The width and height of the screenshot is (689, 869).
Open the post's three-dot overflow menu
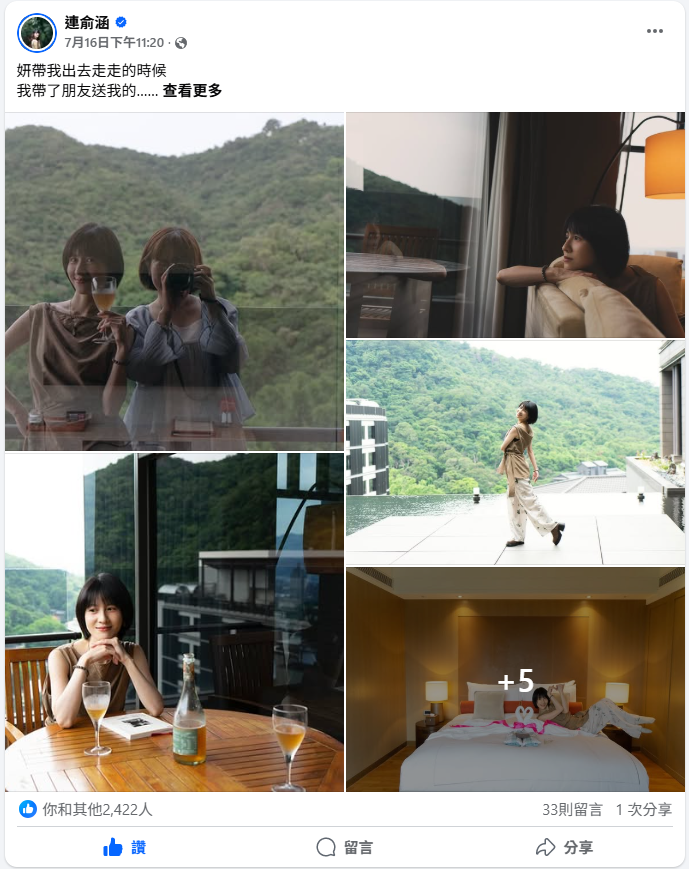(x=655, y=31)
